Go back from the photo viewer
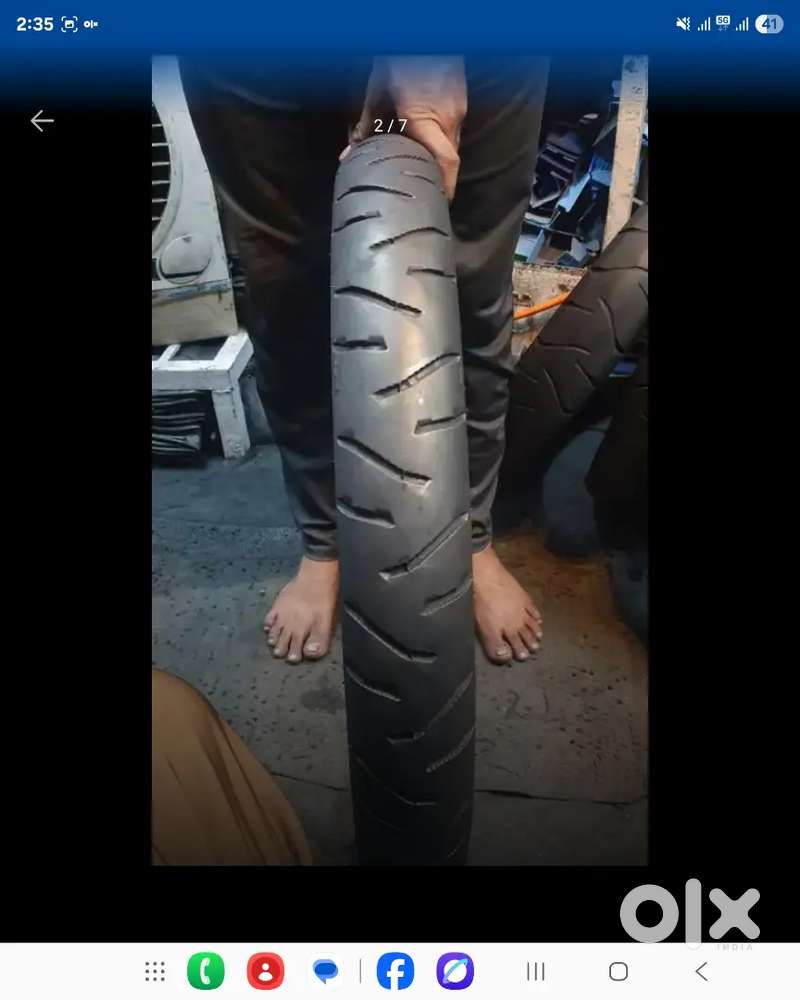 (x=41, y=121)
